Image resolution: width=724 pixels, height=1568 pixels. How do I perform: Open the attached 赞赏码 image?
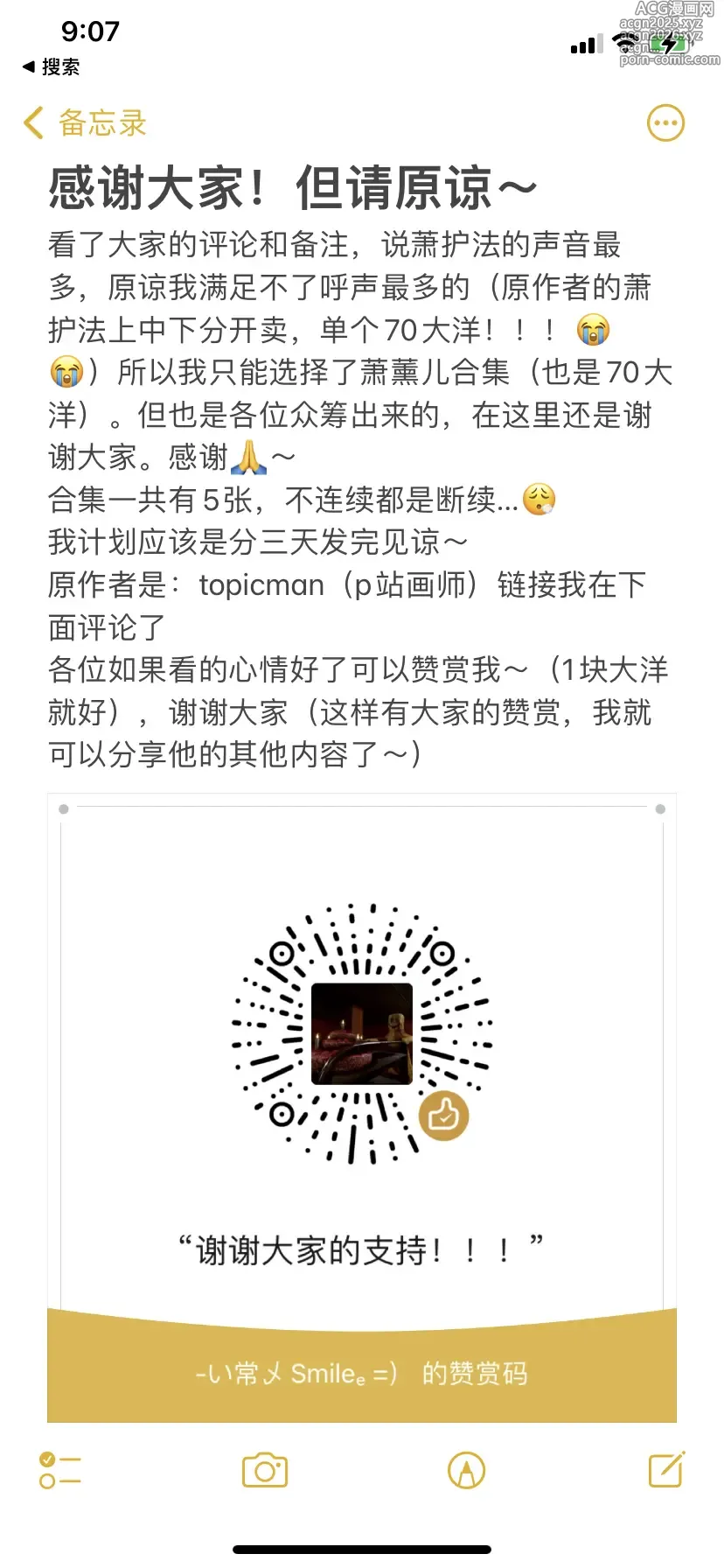pyautogui.click(x=362, y=1107)
